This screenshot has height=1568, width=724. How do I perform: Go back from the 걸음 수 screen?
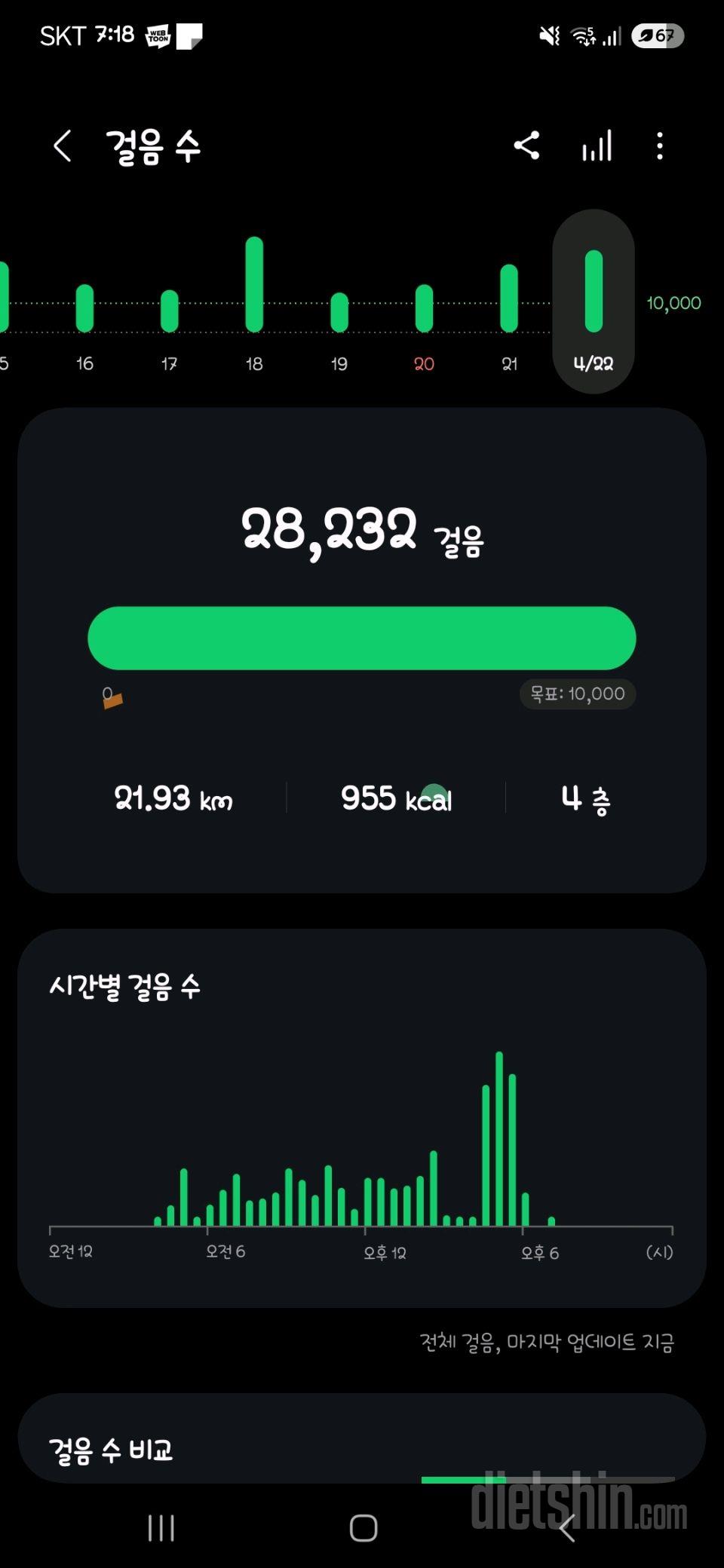click(63, 145)
